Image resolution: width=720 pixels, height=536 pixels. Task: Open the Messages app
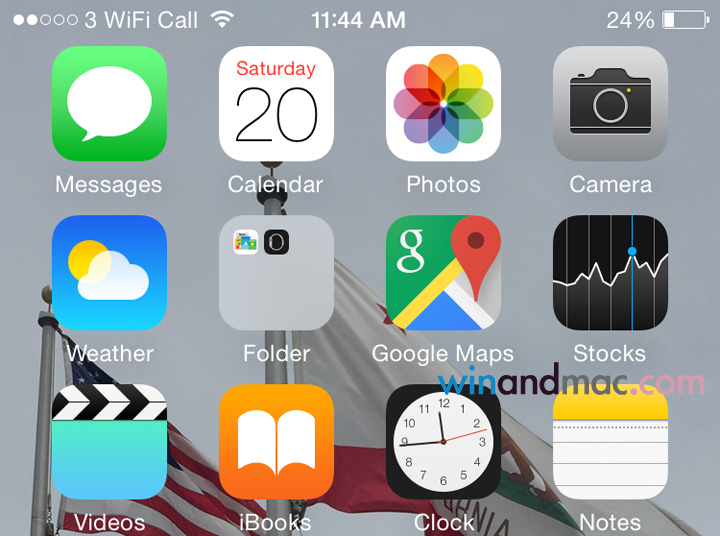[109, 104]
